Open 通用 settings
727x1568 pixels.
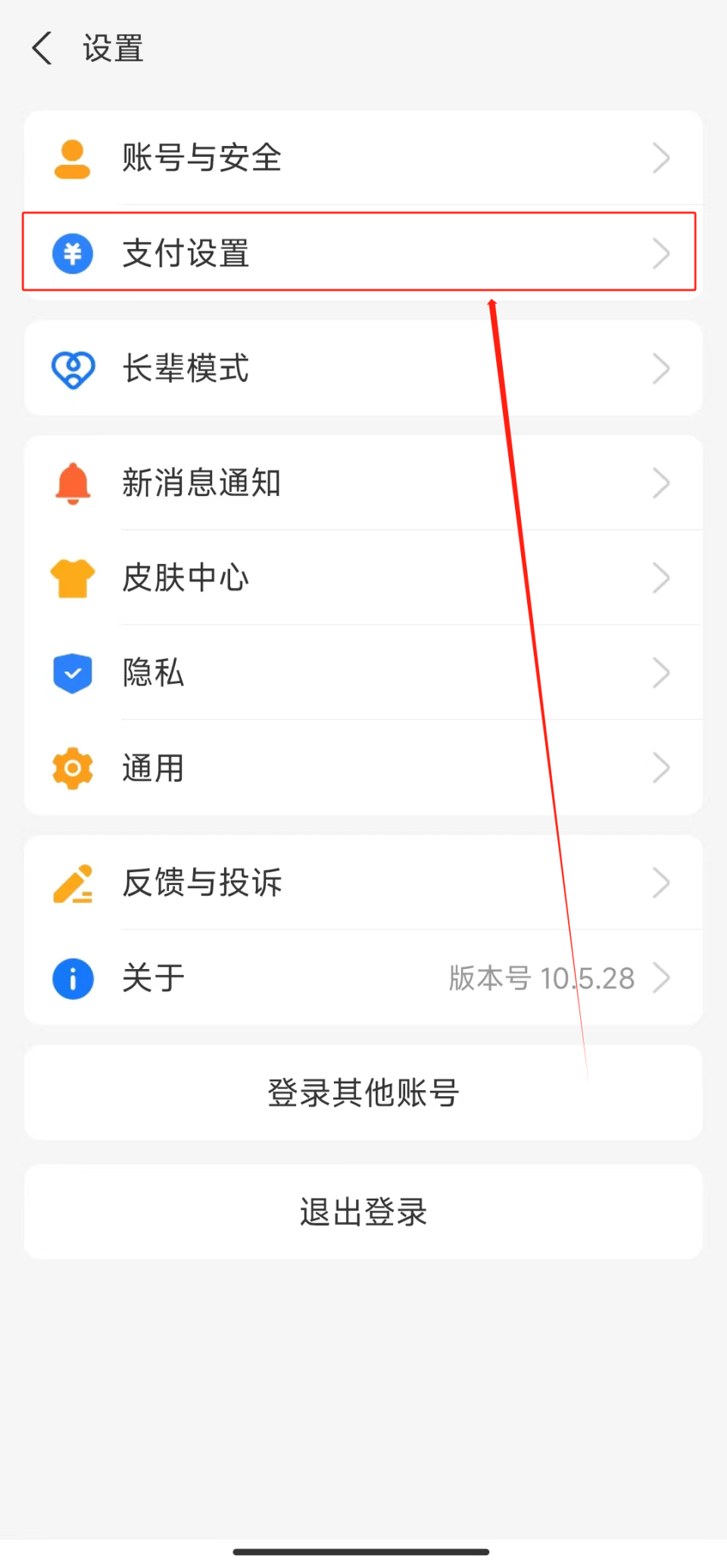click(x=363, y=768)
